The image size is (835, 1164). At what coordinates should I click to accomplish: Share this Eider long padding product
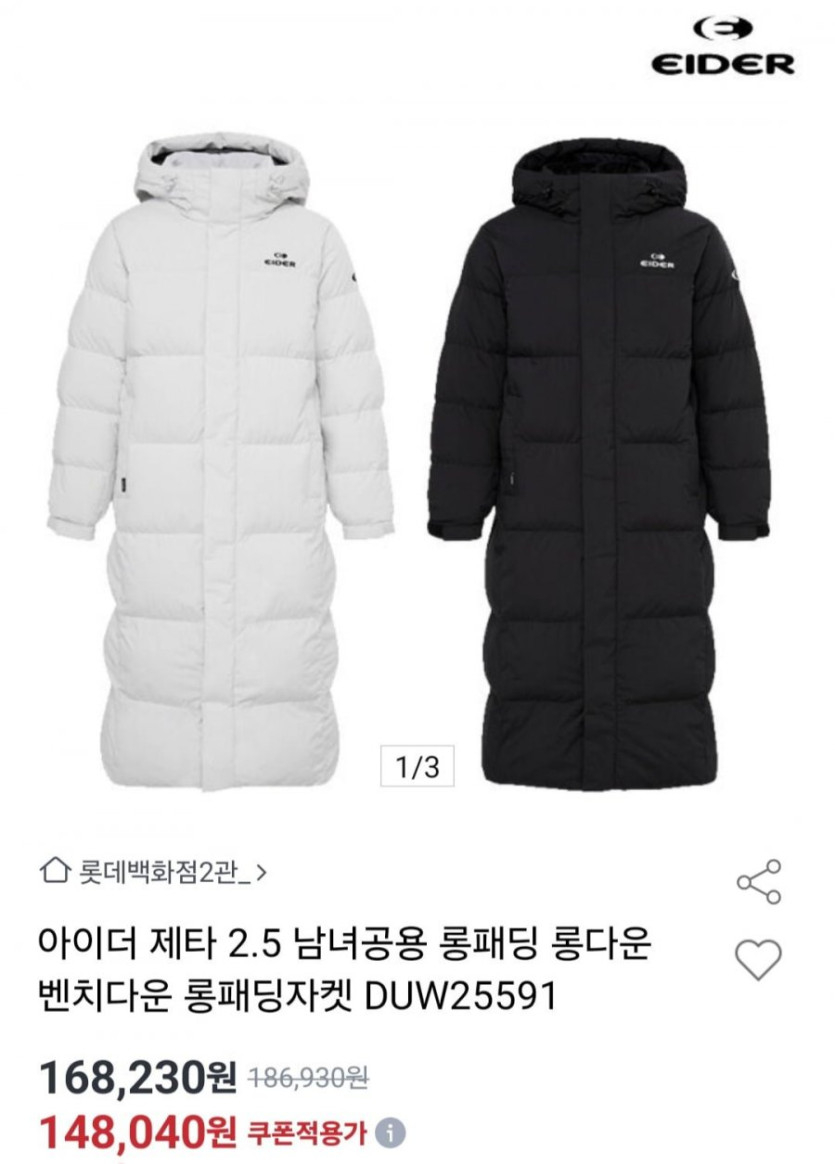point(758,881)
